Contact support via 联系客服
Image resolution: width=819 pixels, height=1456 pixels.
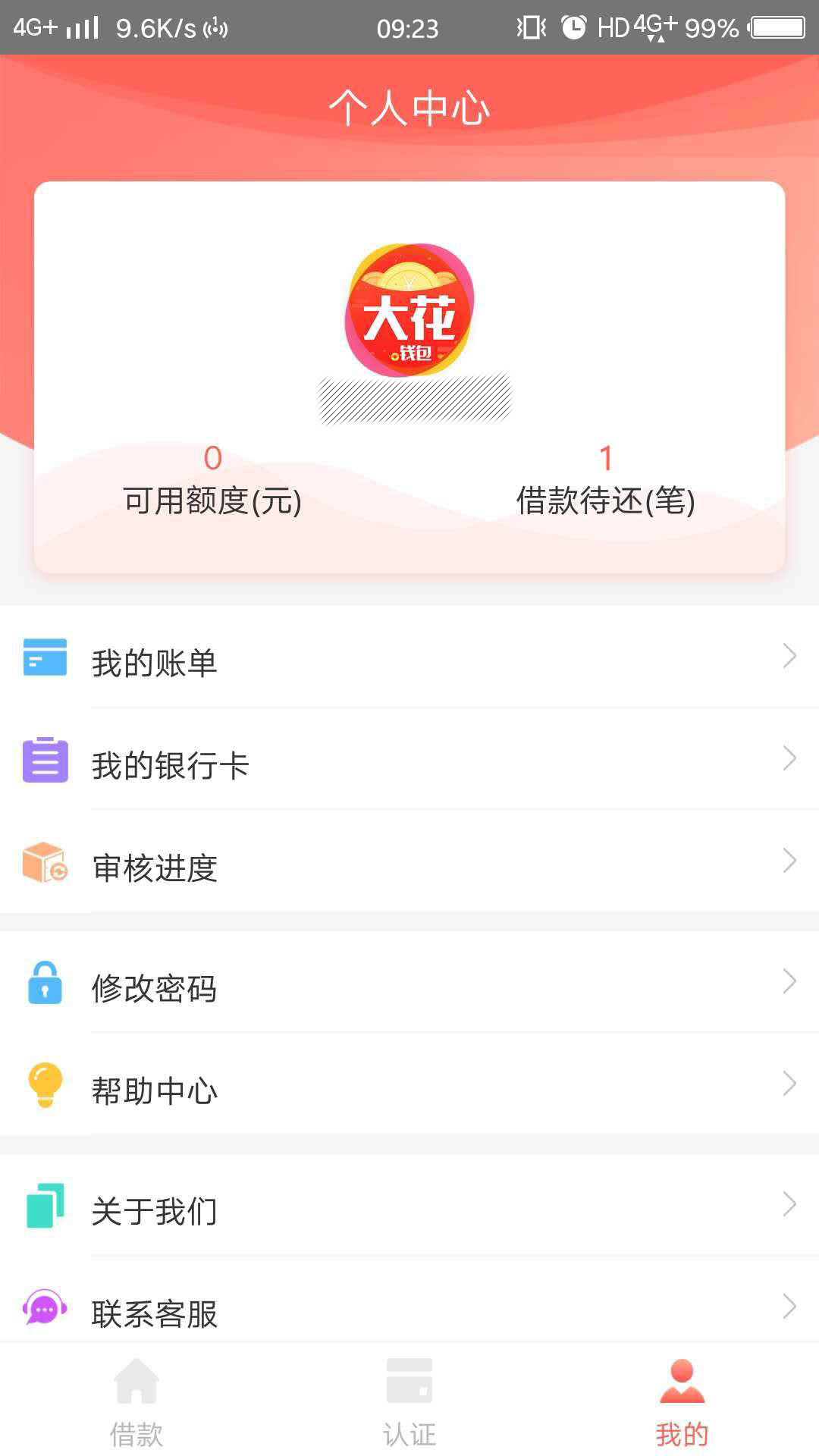point(409,1307)
